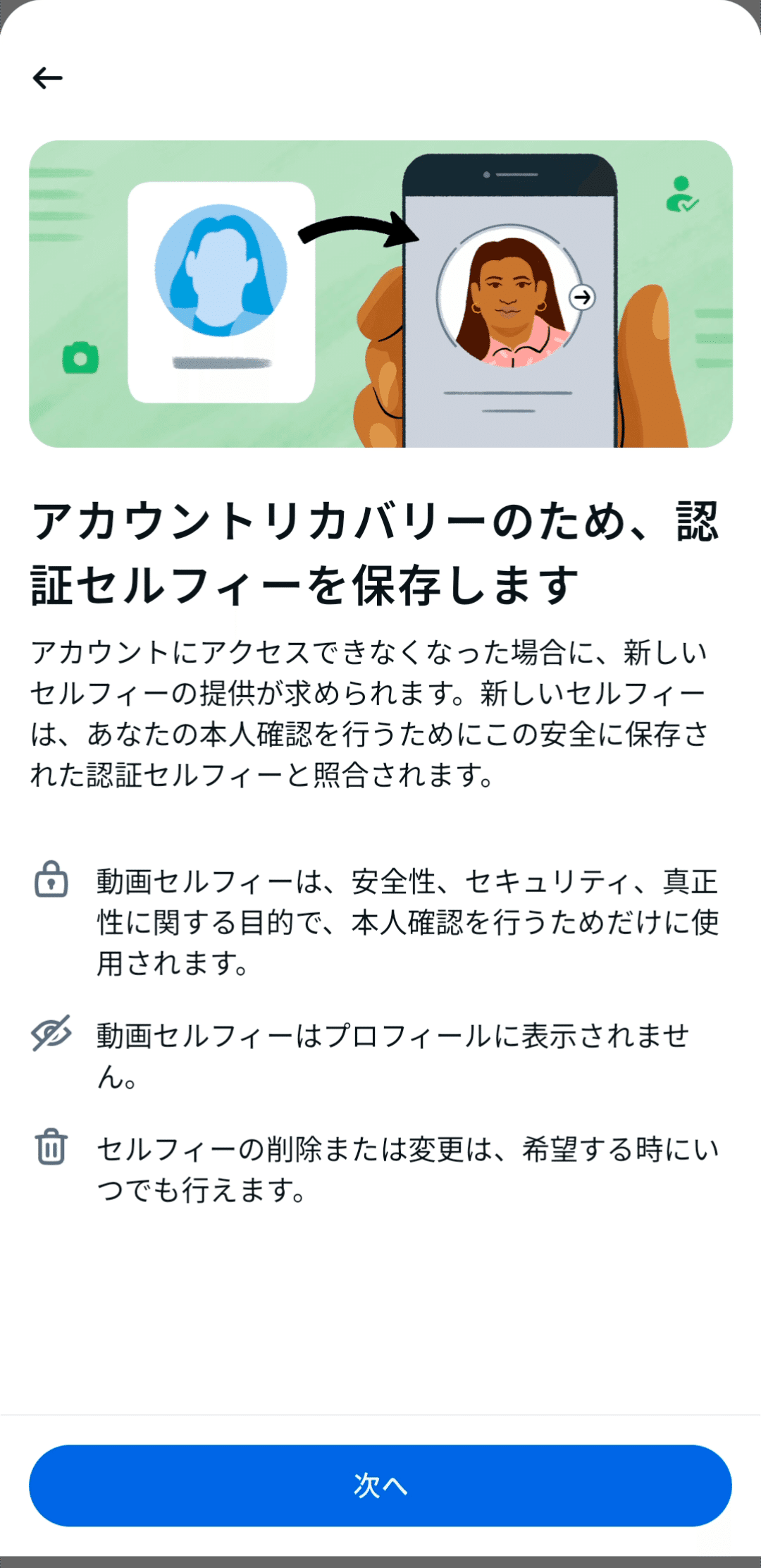Tap the circular arrow icon on phone screen
The width and height of the screenshot is (761, 1568).
click(x=583, y=297)
